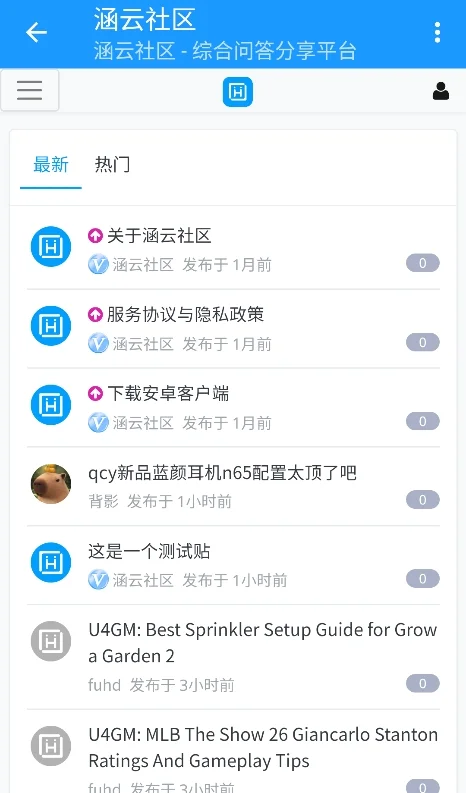Open the three-dot overflow menu

click(x=437, y=32)
